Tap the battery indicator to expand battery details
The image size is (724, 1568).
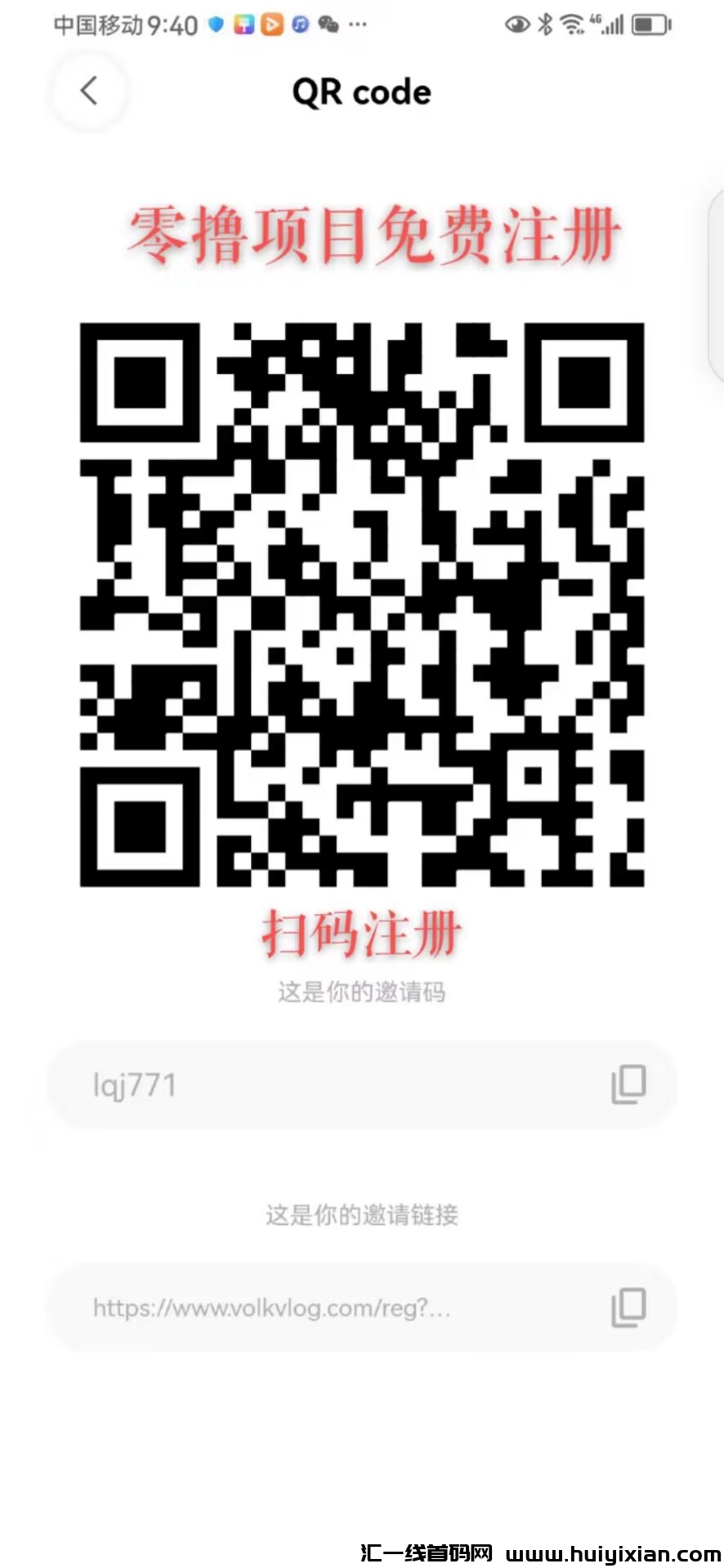coord(650,24)
